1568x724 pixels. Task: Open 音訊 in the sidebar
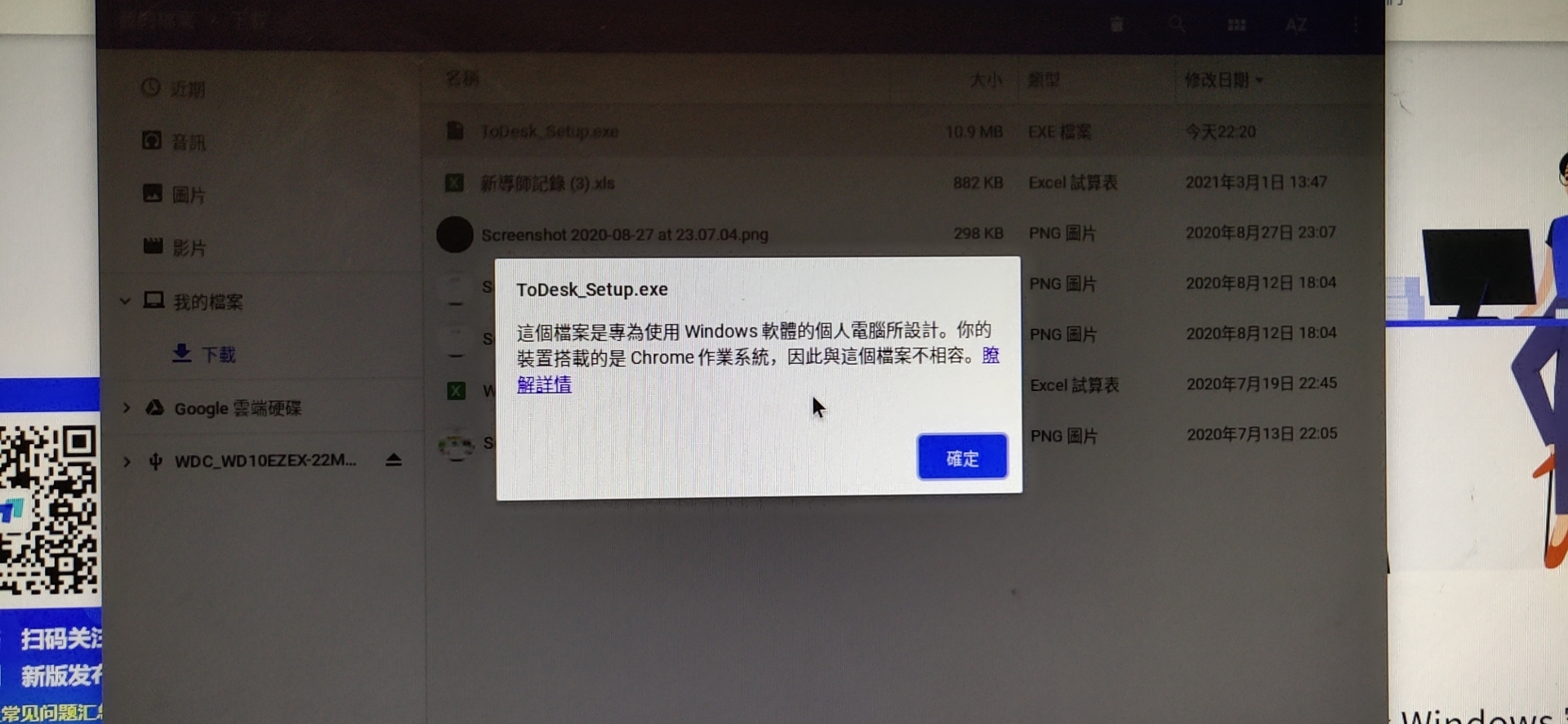point(188,142)
